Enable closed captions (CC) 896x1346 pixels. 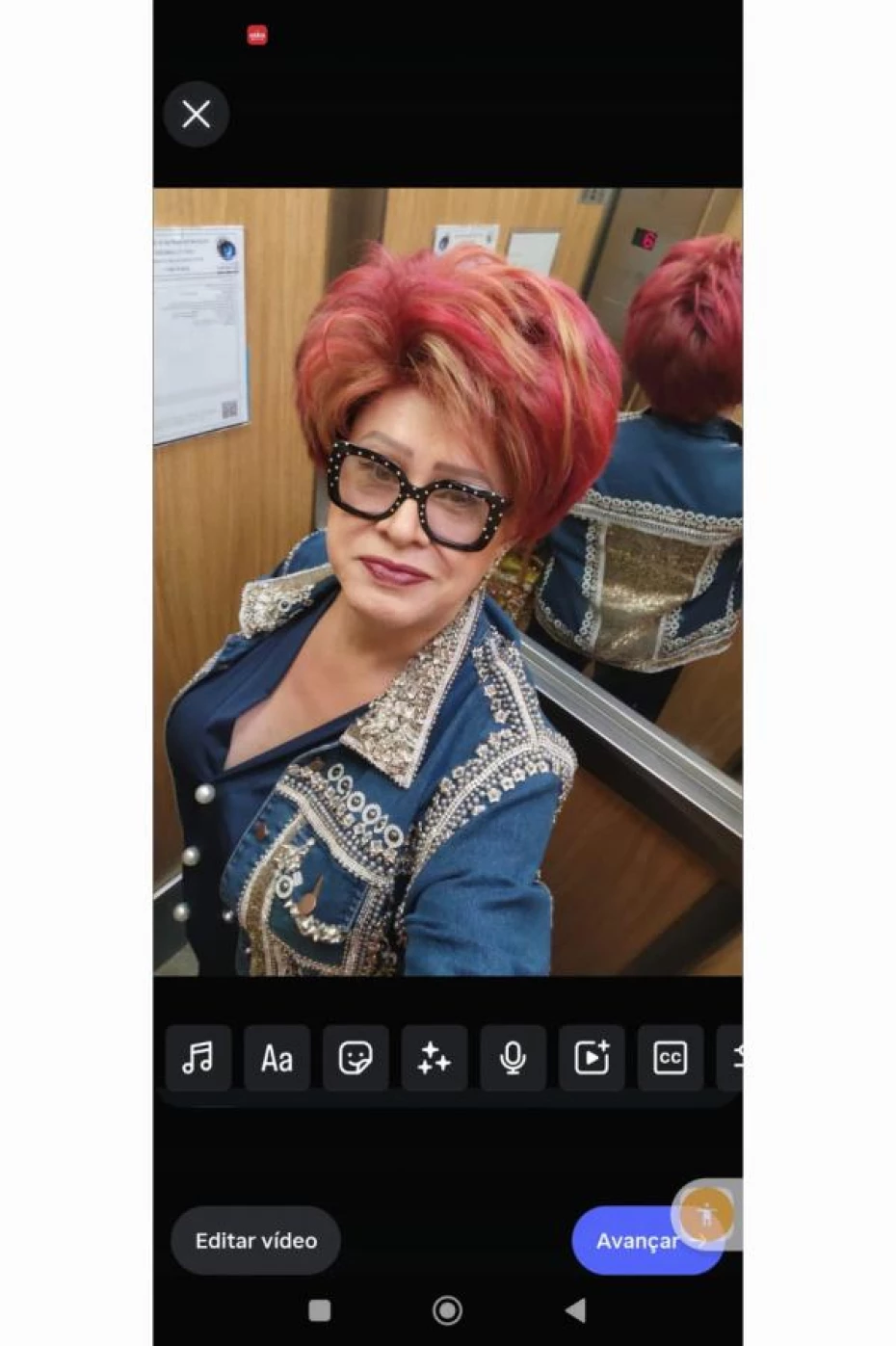coord(670,1058)
